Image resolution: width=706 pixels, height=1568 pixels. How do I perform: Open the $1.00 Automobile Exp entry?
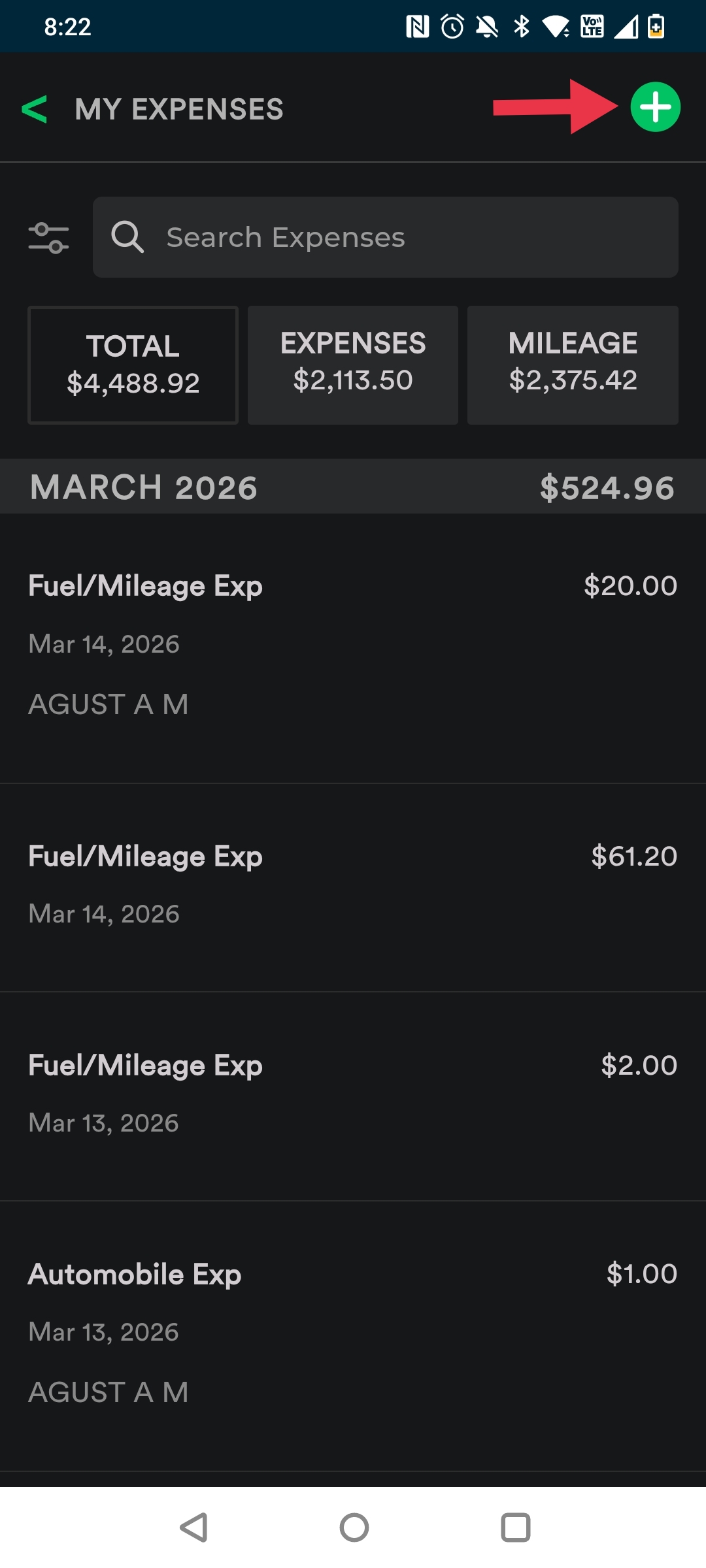pyautogui.click(x=353, y=1333)
